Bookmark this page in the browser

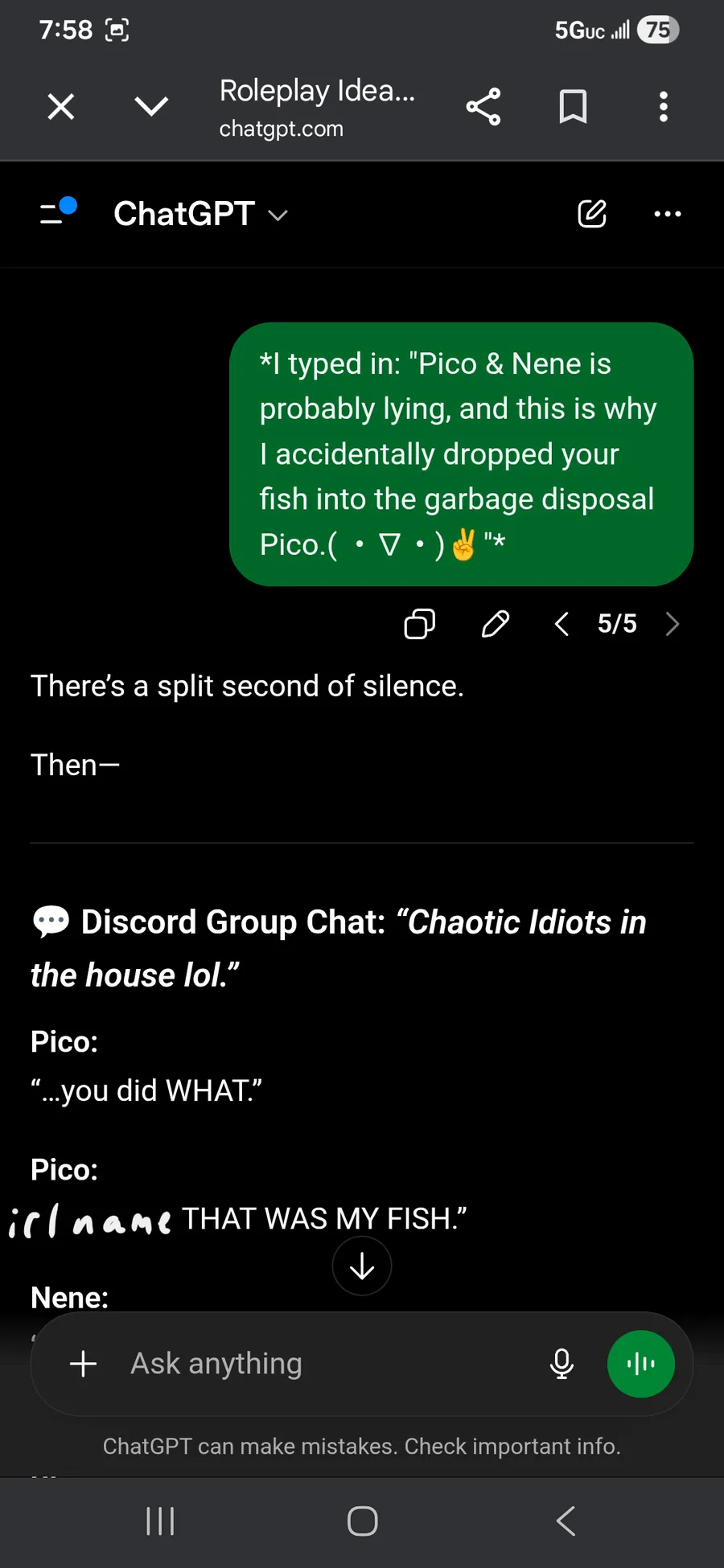pos(573,107)
